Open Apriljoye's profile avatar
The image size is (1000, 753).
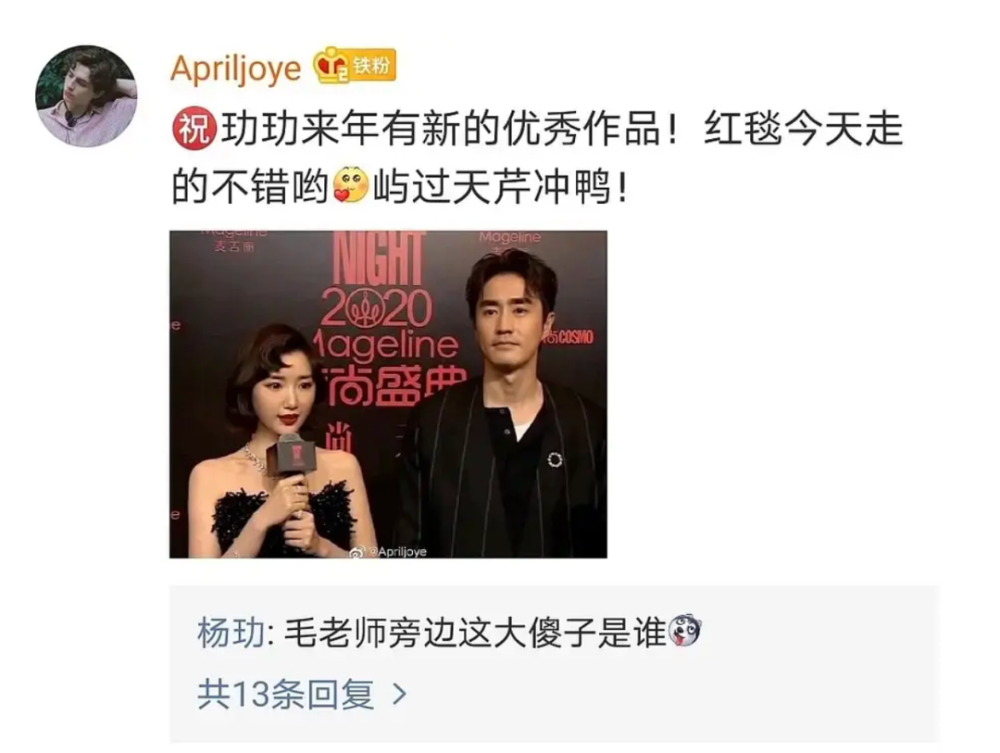coord(86,96)
